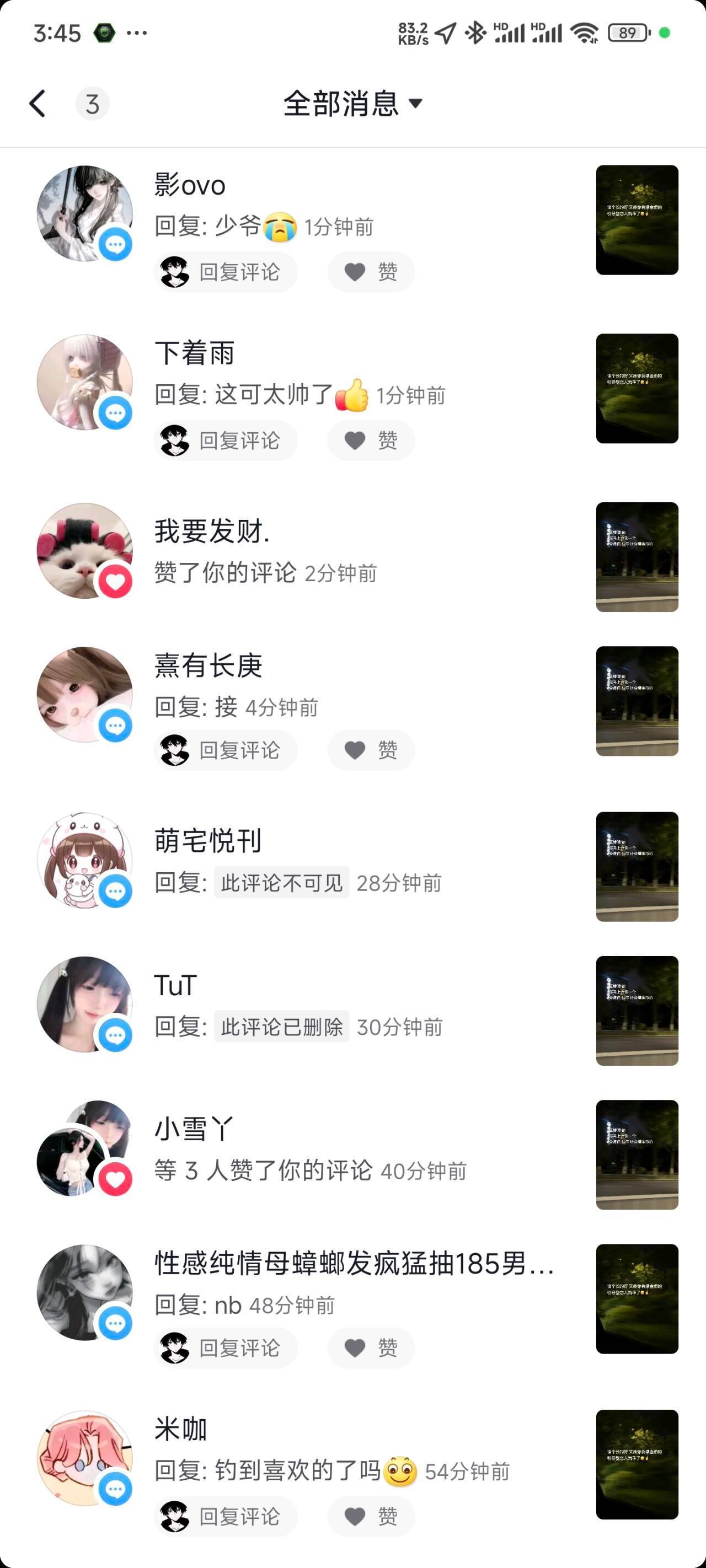
Task: Open the video thumbnail beside 我要发财.
Action: pyautogui.click(x=637, y=557)
